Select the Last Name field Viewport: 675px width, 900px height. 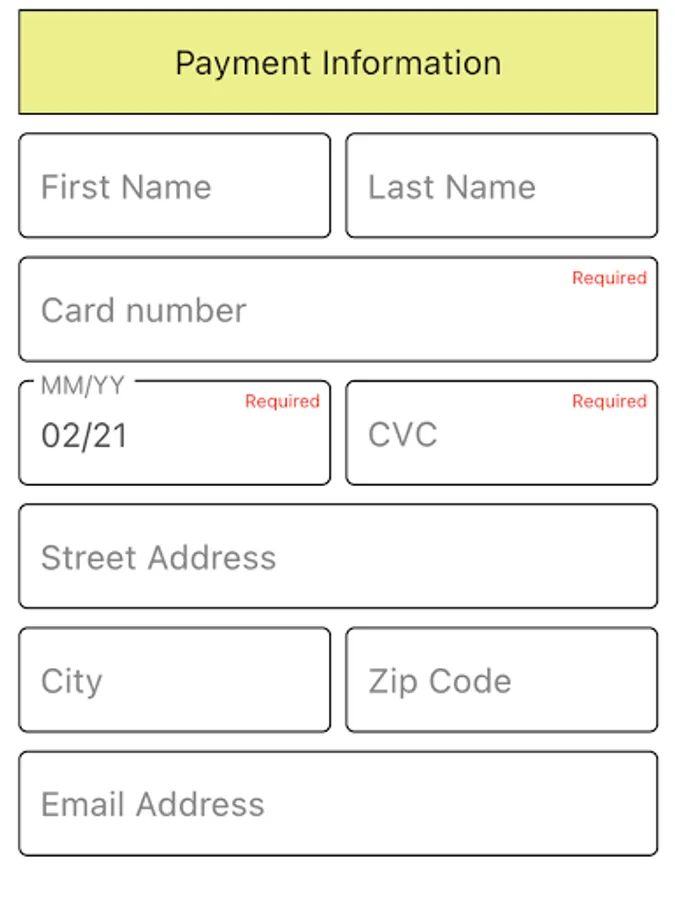tap(501, 186)
